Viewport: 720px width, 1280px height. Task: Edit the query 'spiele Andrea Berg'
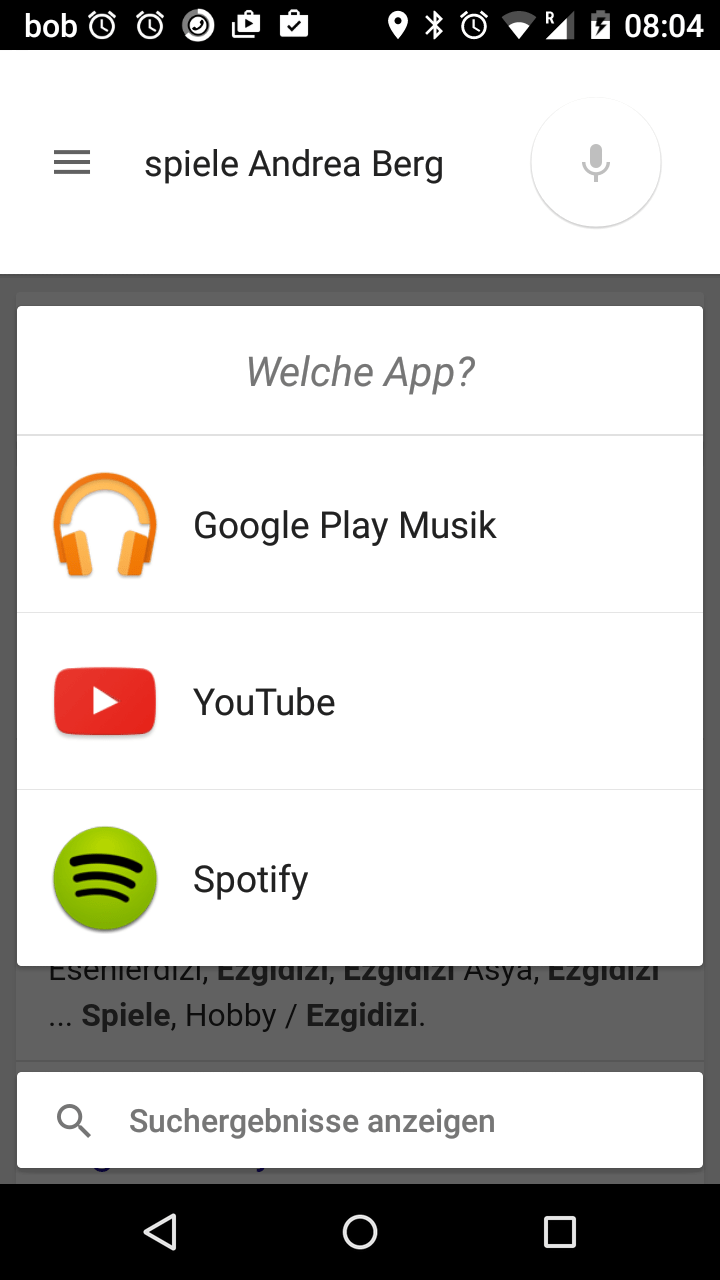point(293,164)
